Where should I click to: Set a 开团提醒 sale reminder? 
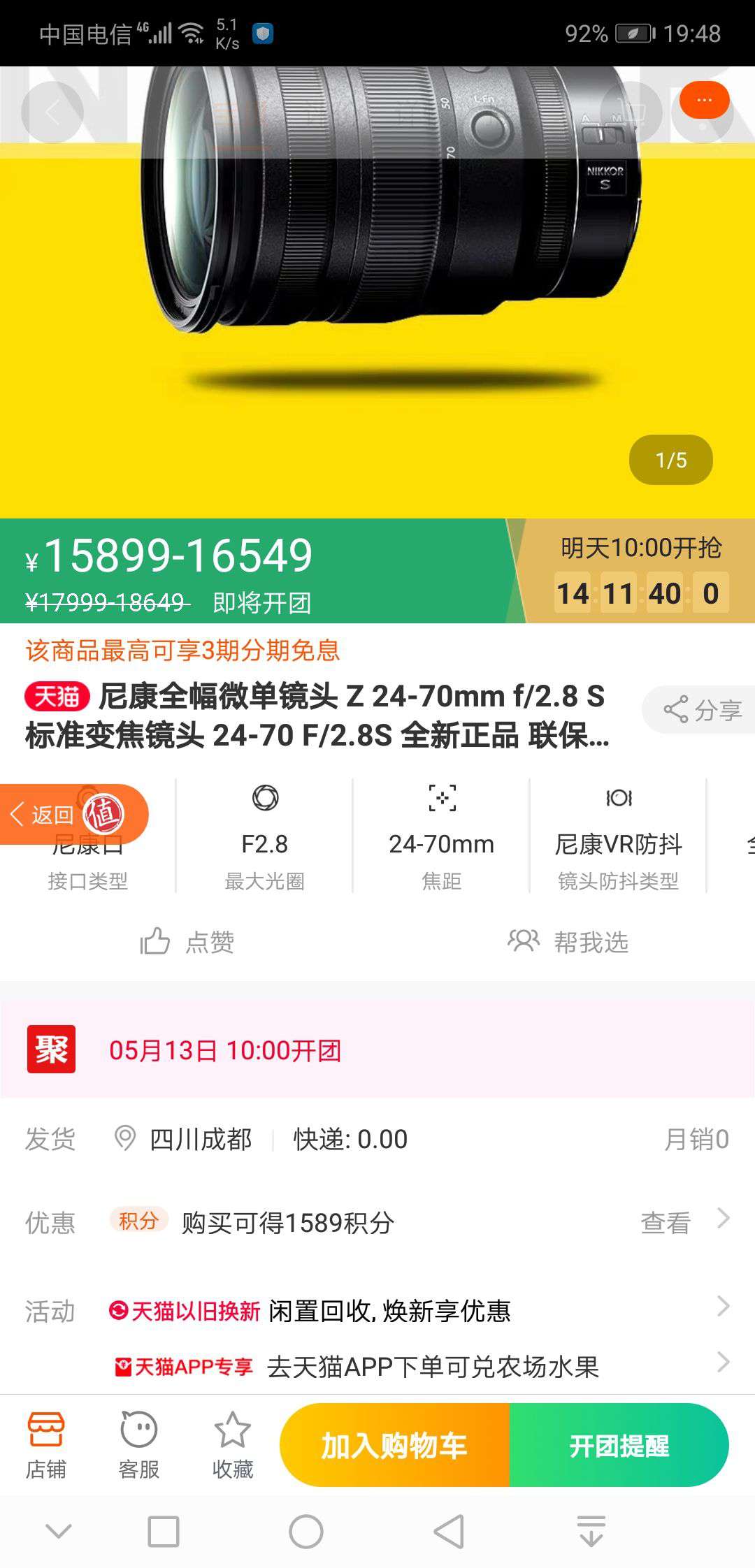[619, 1445]
